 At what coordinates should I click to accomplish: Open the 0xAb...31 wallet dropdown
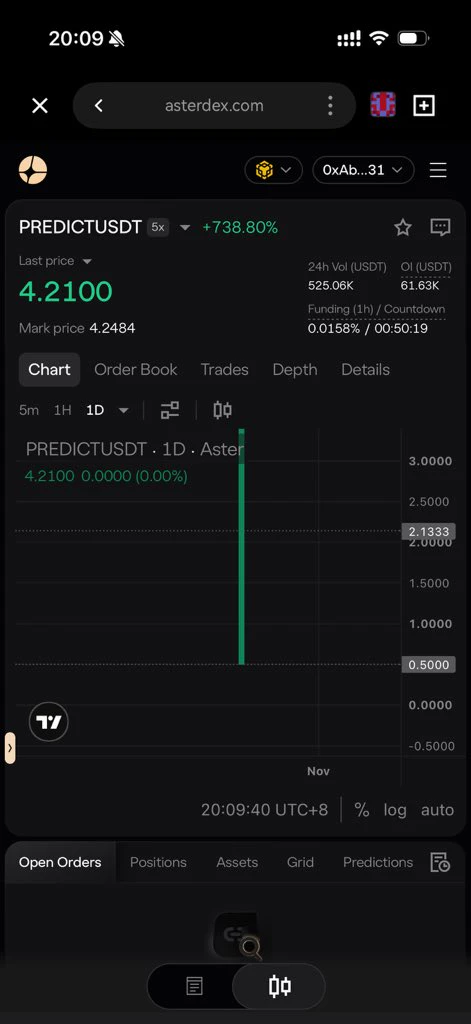point(363,170)
